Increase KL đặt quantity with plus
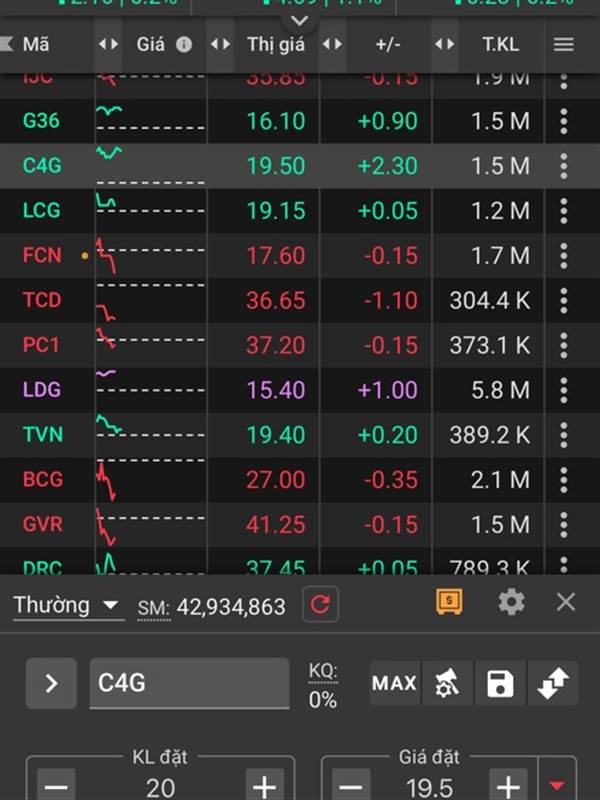 pos(264,787)
